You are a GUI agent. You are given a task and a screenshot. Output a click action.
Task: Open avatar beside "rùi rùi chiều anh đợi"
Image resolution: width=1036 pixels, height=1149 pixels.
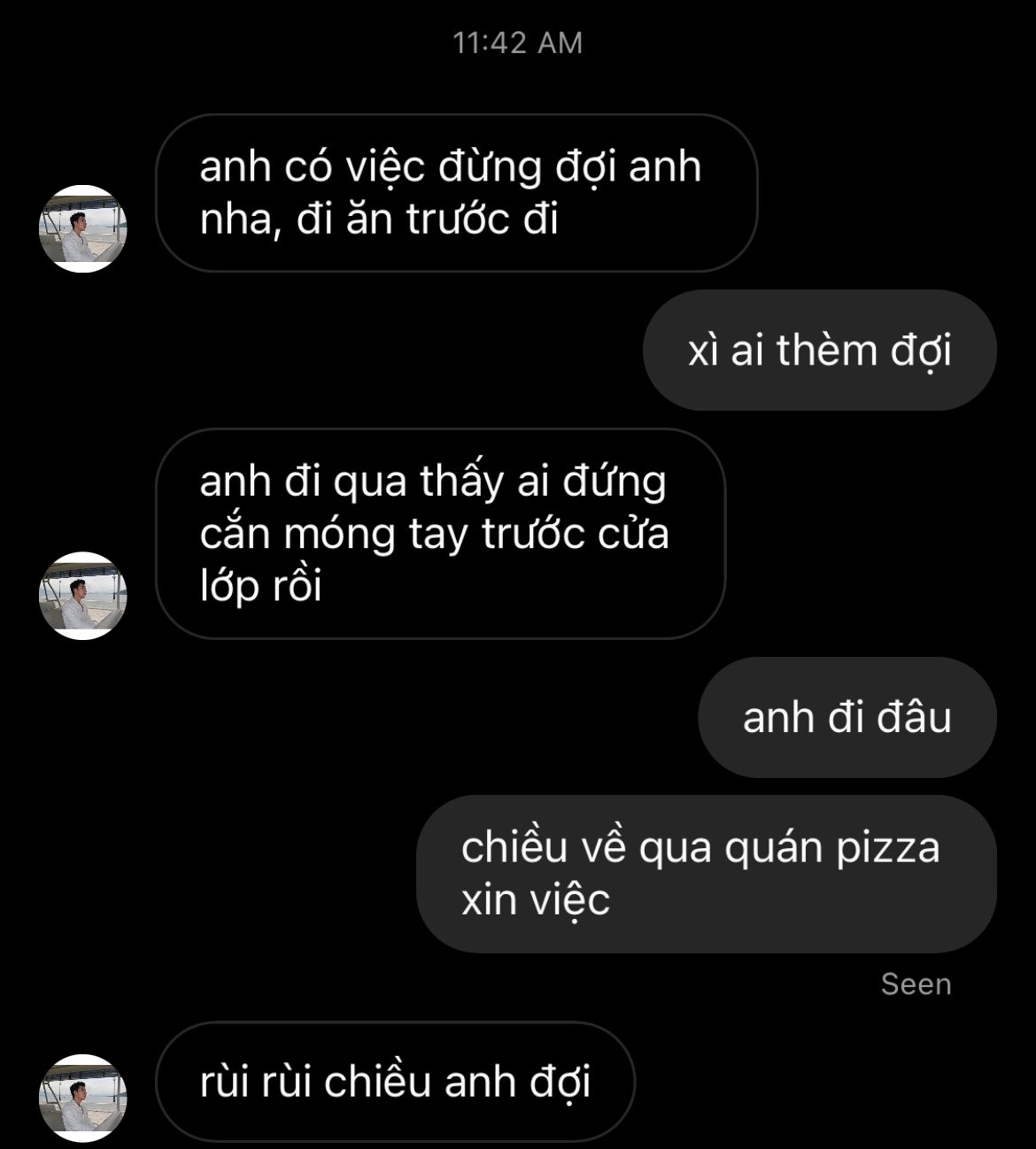(83, 1098)
